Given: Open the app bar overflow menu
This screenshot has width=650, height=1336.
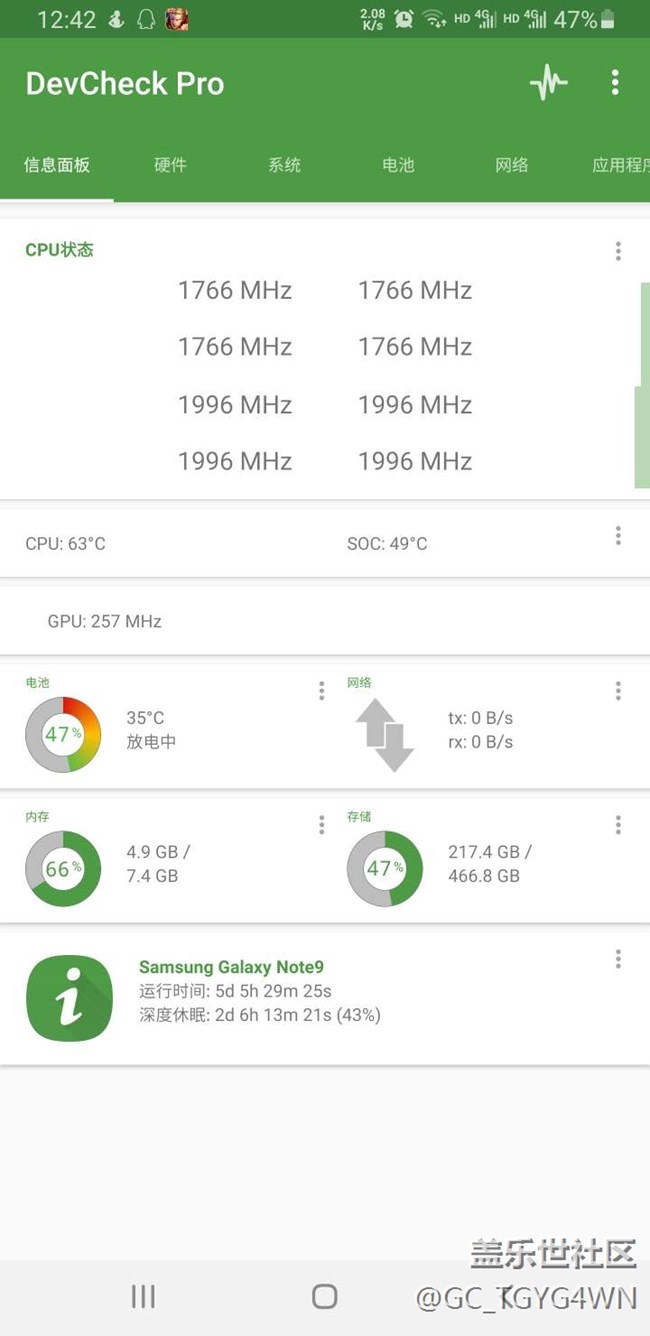Looking at the screenshot, I should [x=615, y=83].
